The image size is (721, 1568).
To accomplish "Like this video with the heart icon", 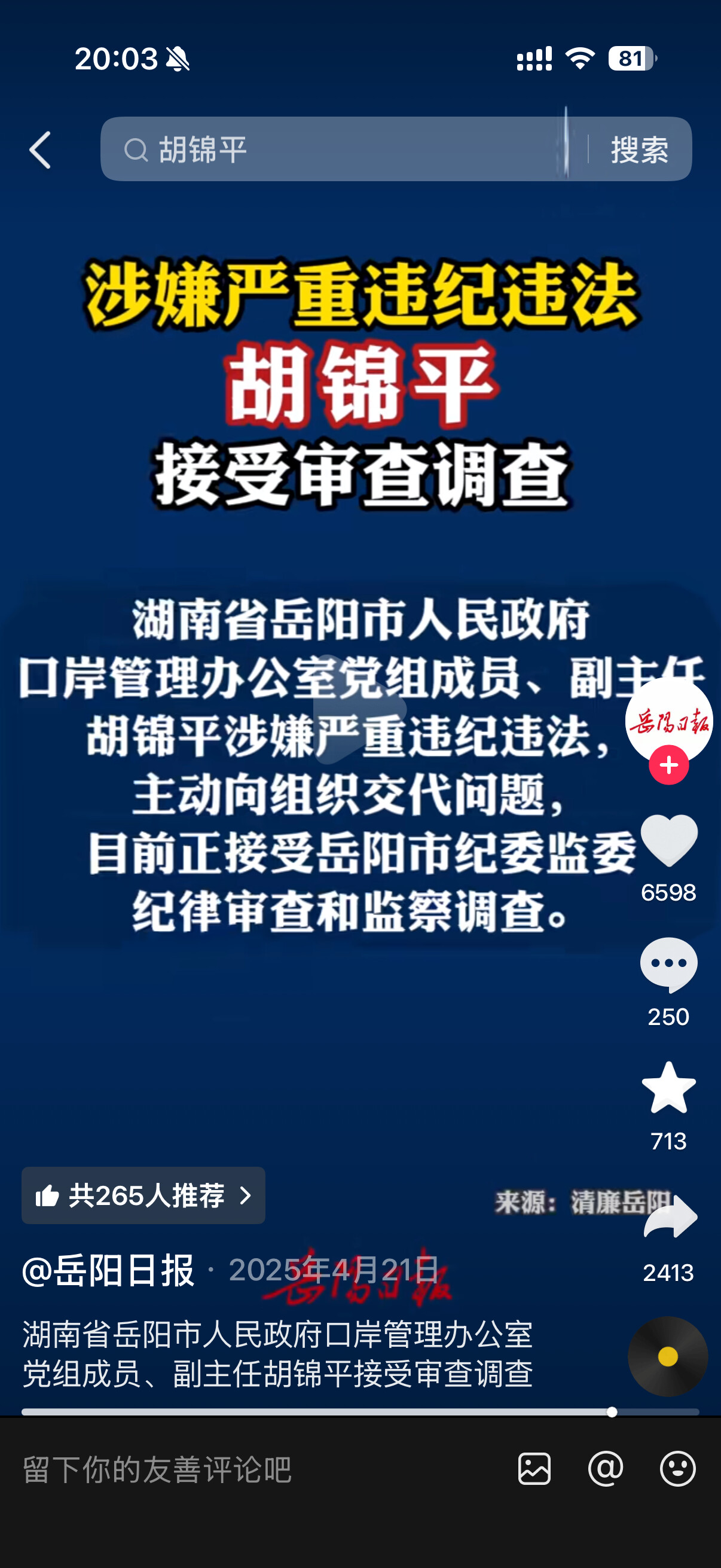I will point(668,841).
